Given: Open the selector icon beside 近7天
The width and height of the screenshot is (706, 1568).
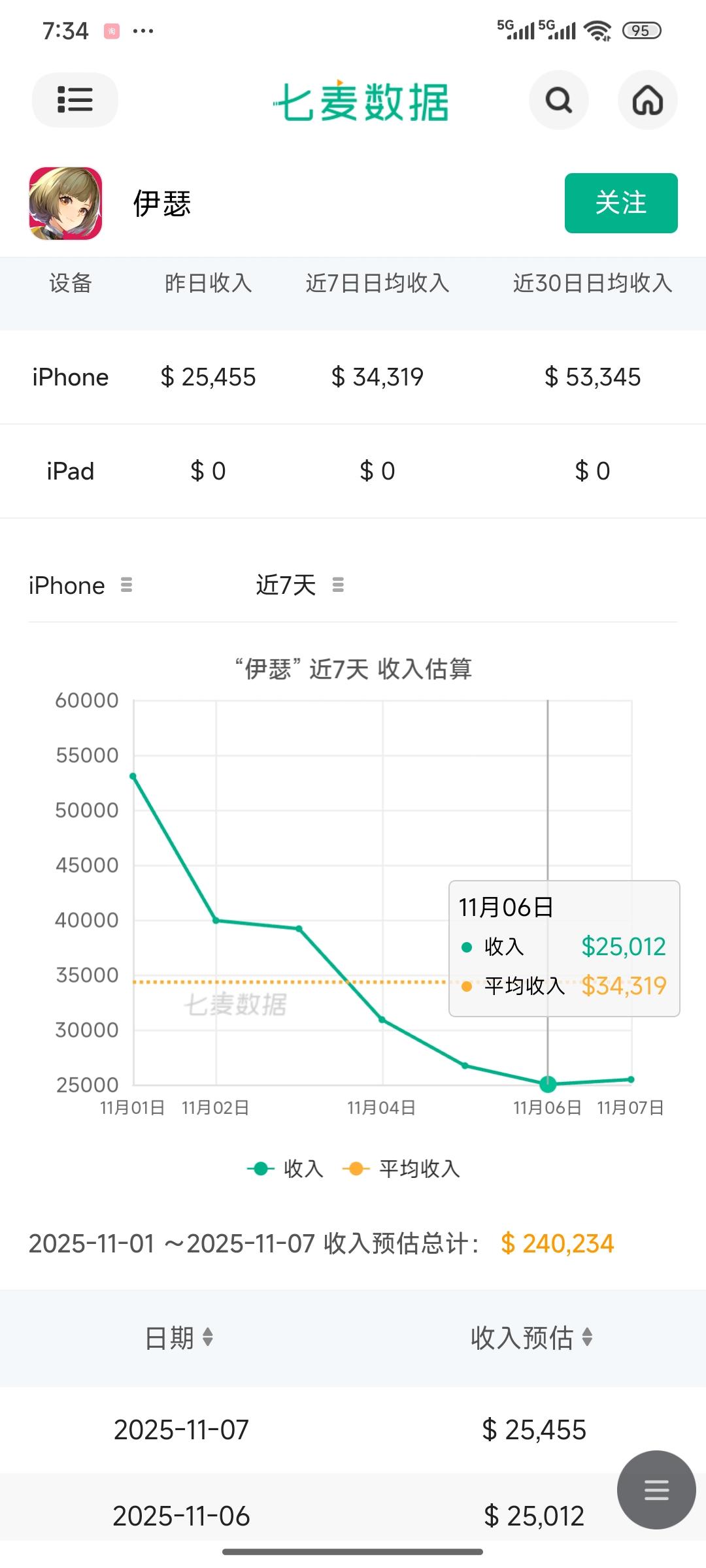Looking at the screenshot, I should coord(339,585).
